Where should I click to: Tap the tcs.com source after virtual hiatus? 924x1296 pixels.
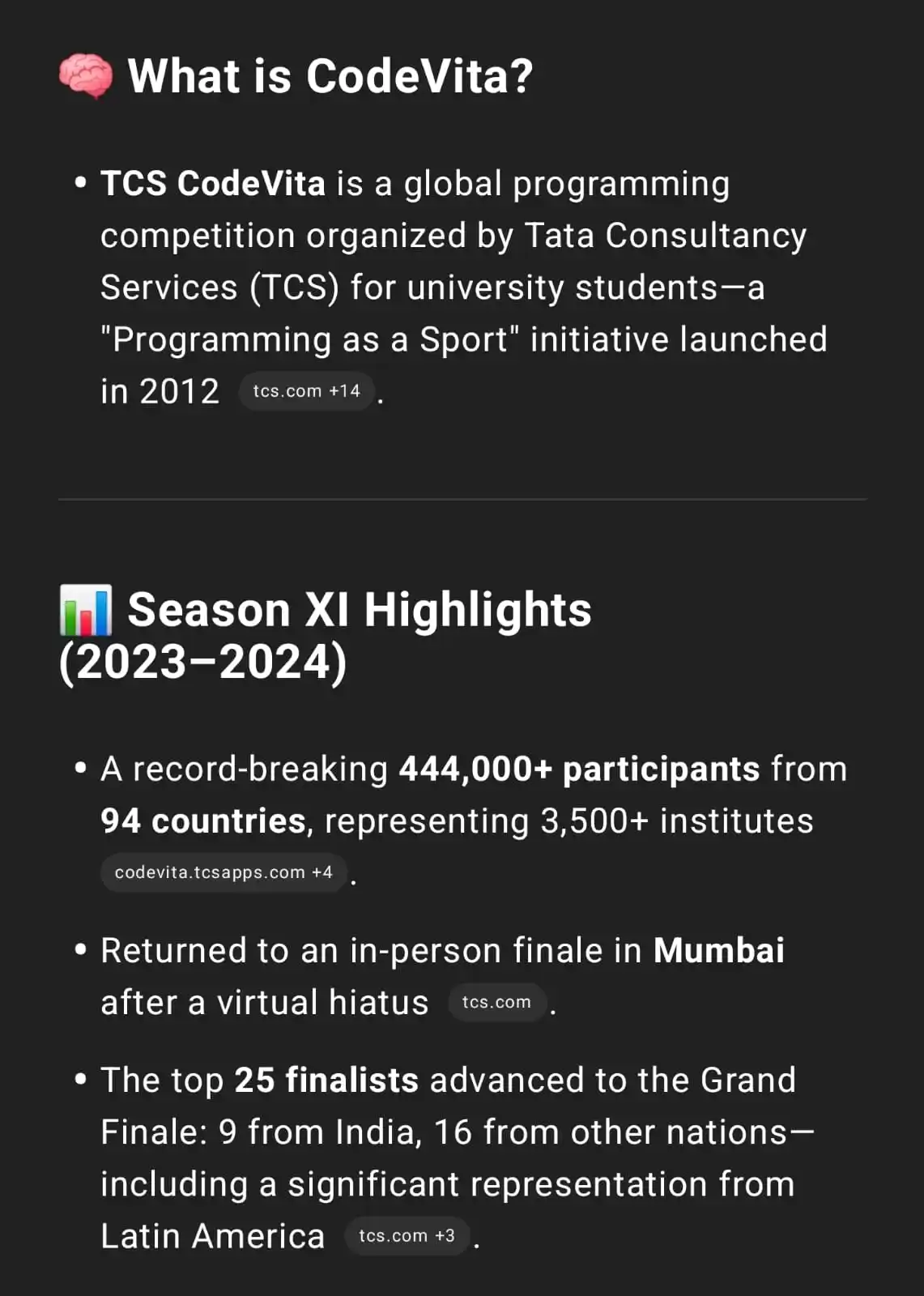click(x=496, y=1002)
